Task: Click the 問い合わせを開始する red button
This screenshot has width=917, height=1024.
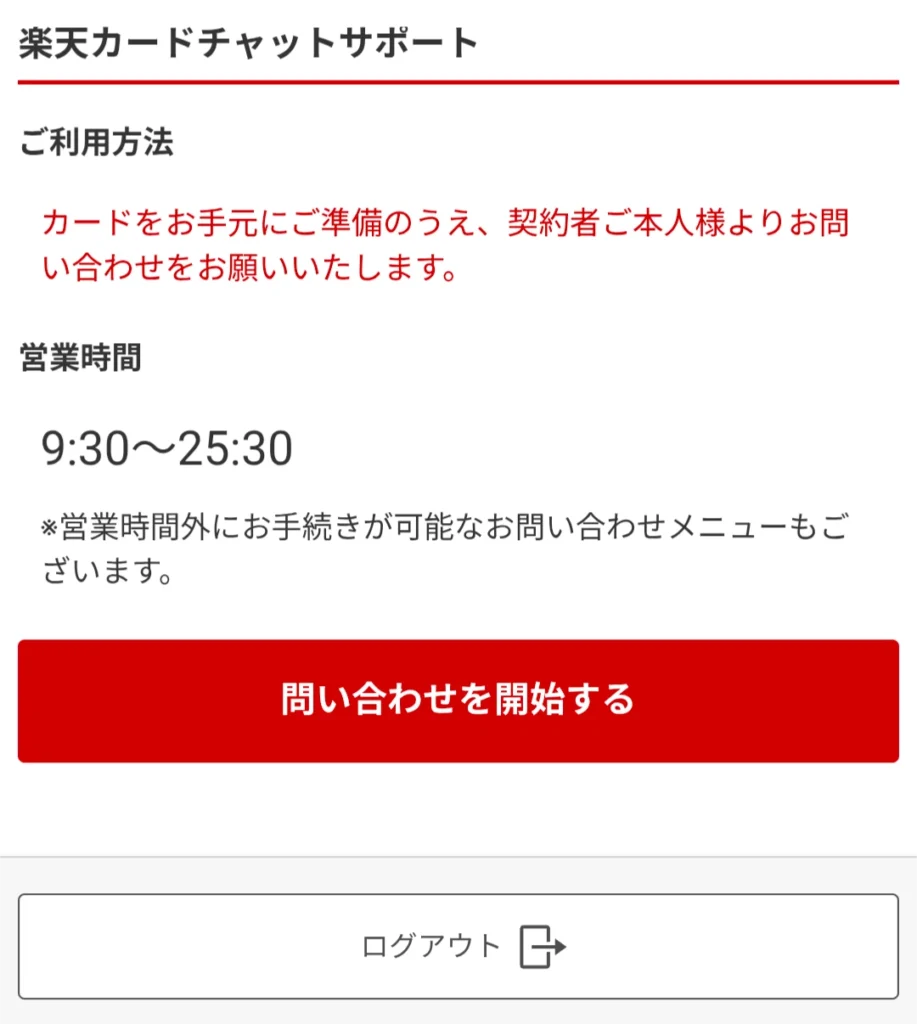Action: [458, 700]
